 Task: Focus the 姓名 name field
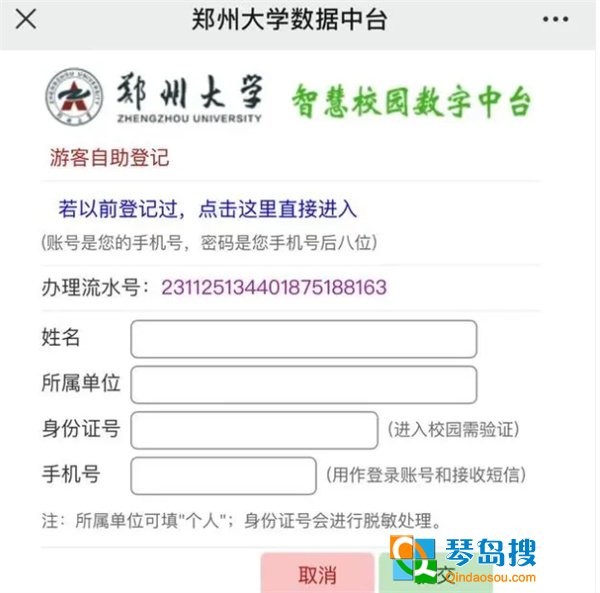[x=303, y=338]
